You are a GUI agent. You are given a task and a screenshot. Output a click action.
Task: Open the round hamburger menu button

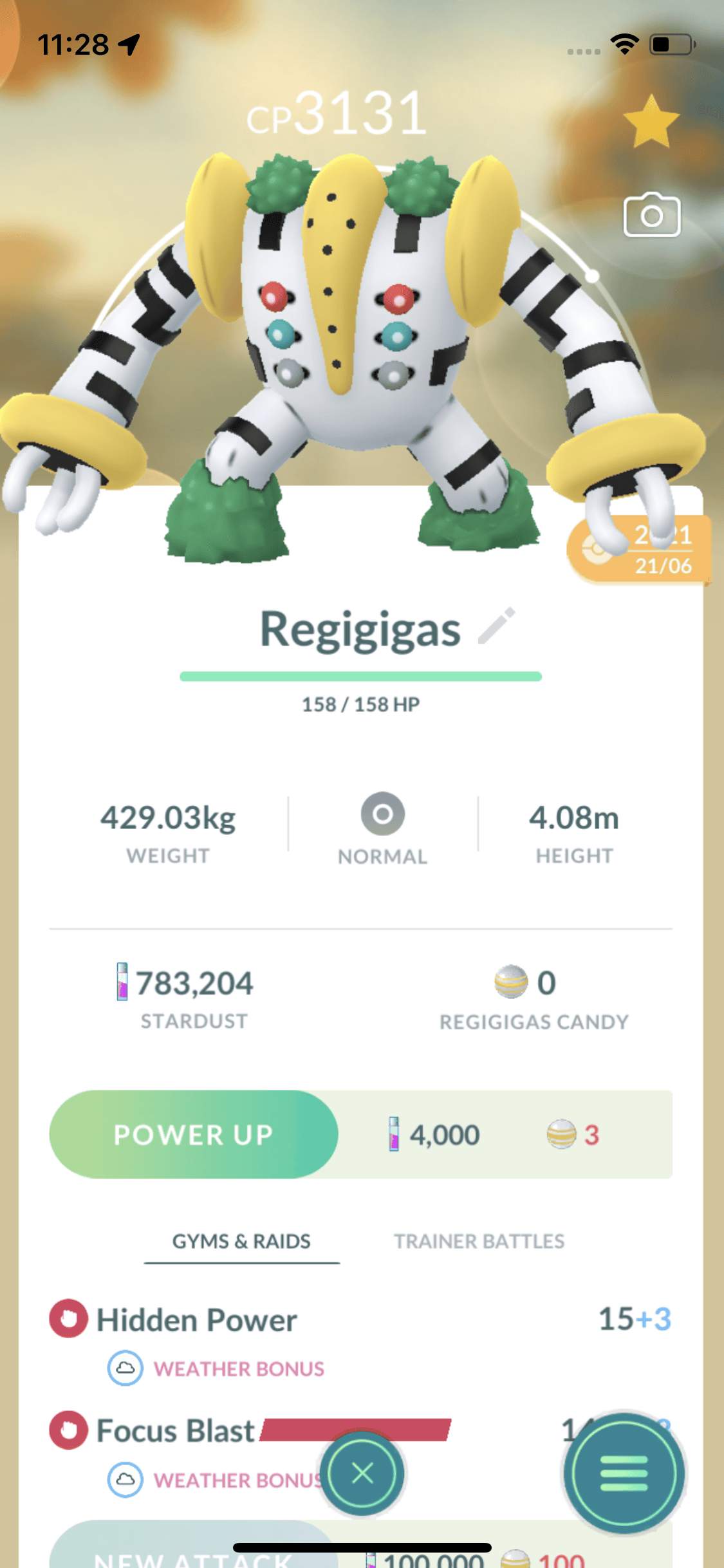coord(623,1473)
